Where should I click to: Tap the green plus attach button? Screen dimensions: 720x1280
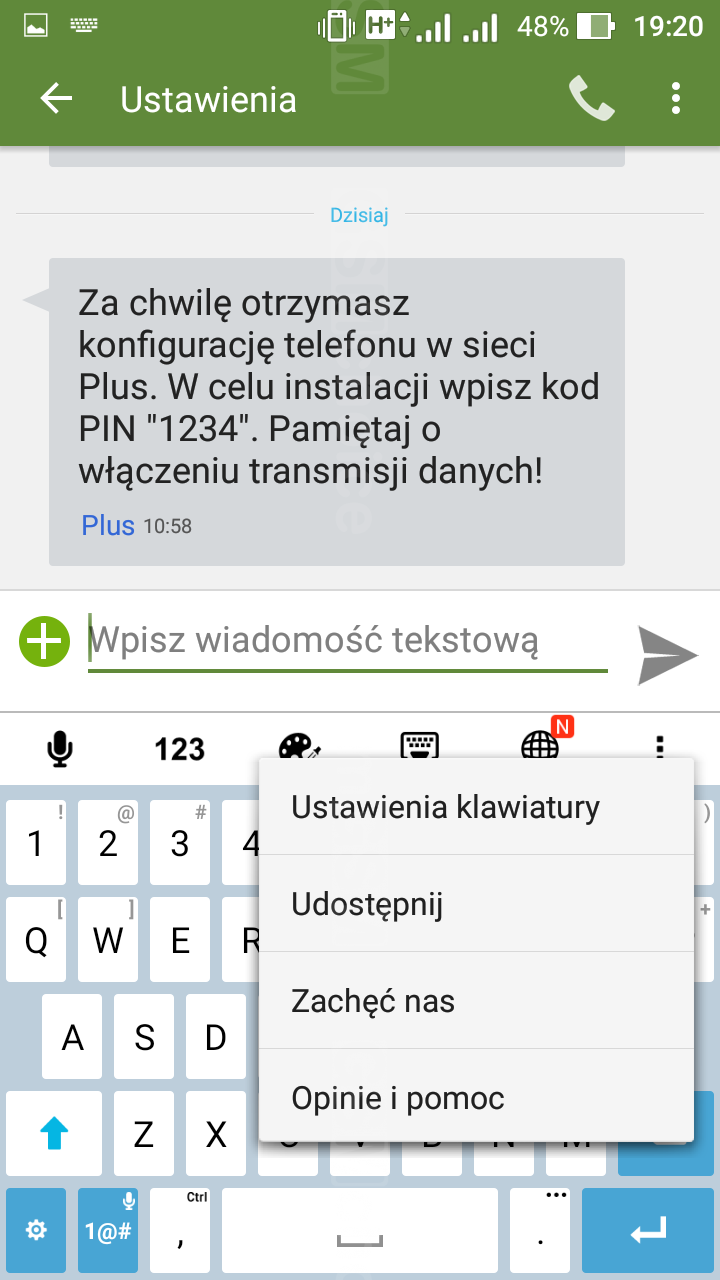coord(44,641)
